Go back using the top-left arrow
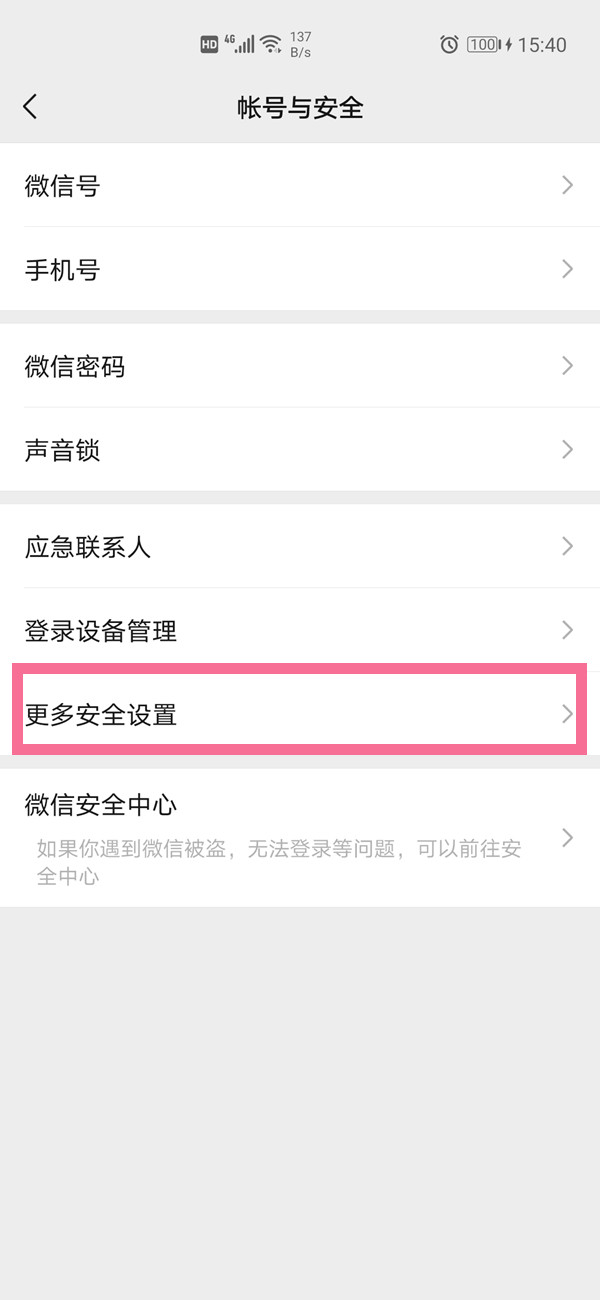Image resolution: width=600 pixels, height=1300 pixels. click(x=30, y=107)
